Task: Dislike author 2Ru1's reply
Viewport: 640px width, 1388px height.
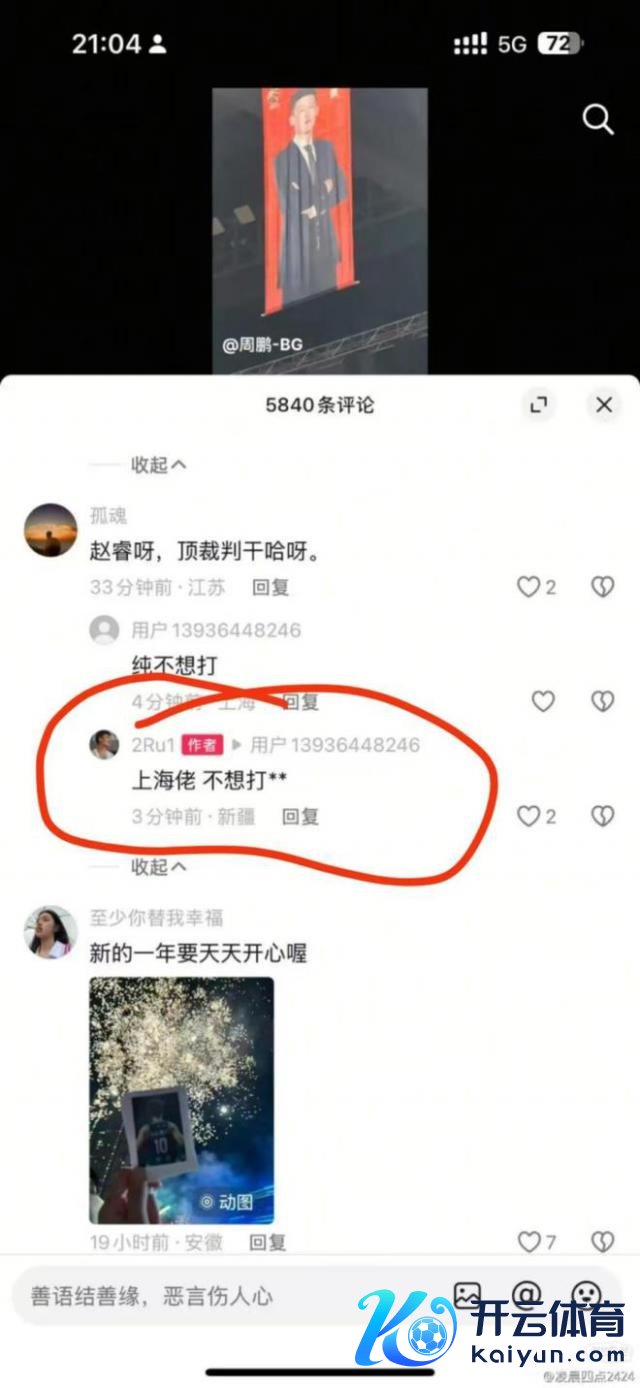Action: pyautogui.click(x=602, y=817)
